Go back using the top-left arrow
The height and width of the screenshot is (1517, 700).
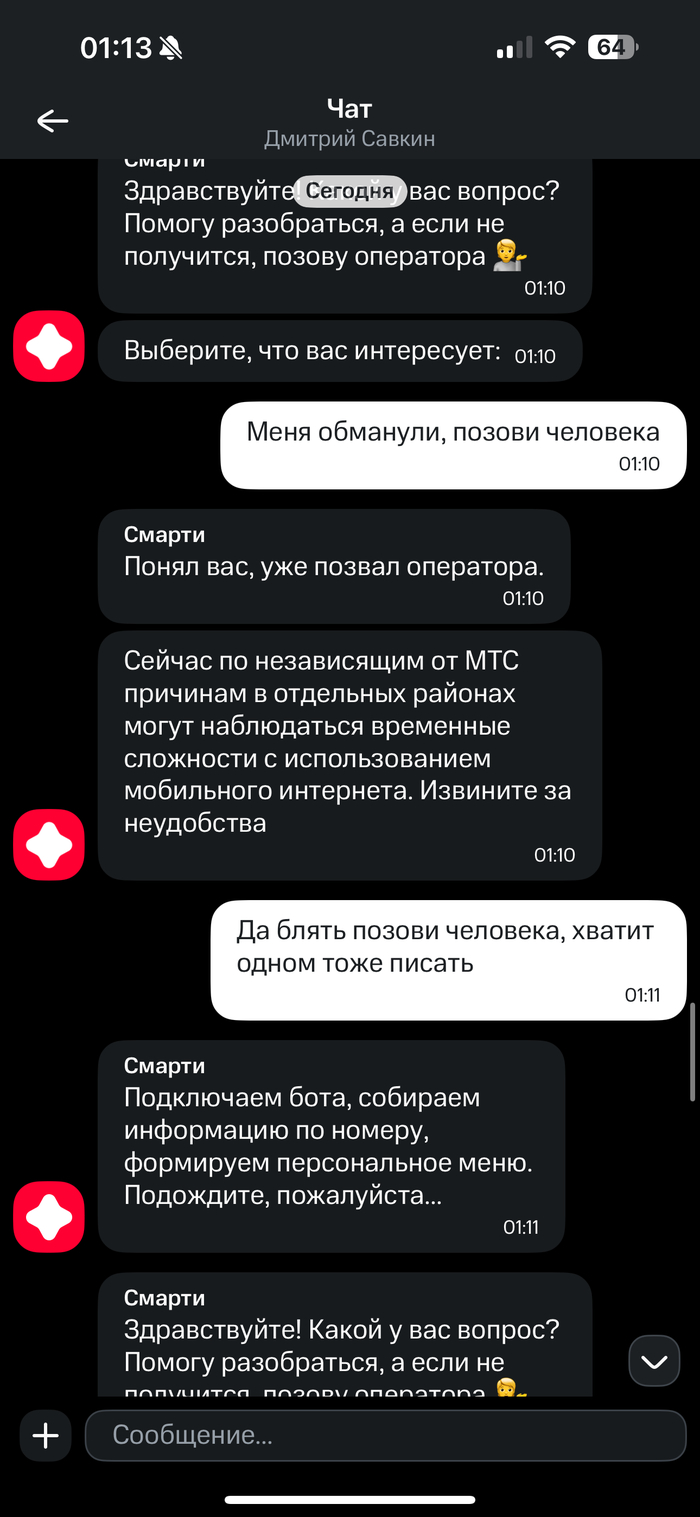[52, 121]
